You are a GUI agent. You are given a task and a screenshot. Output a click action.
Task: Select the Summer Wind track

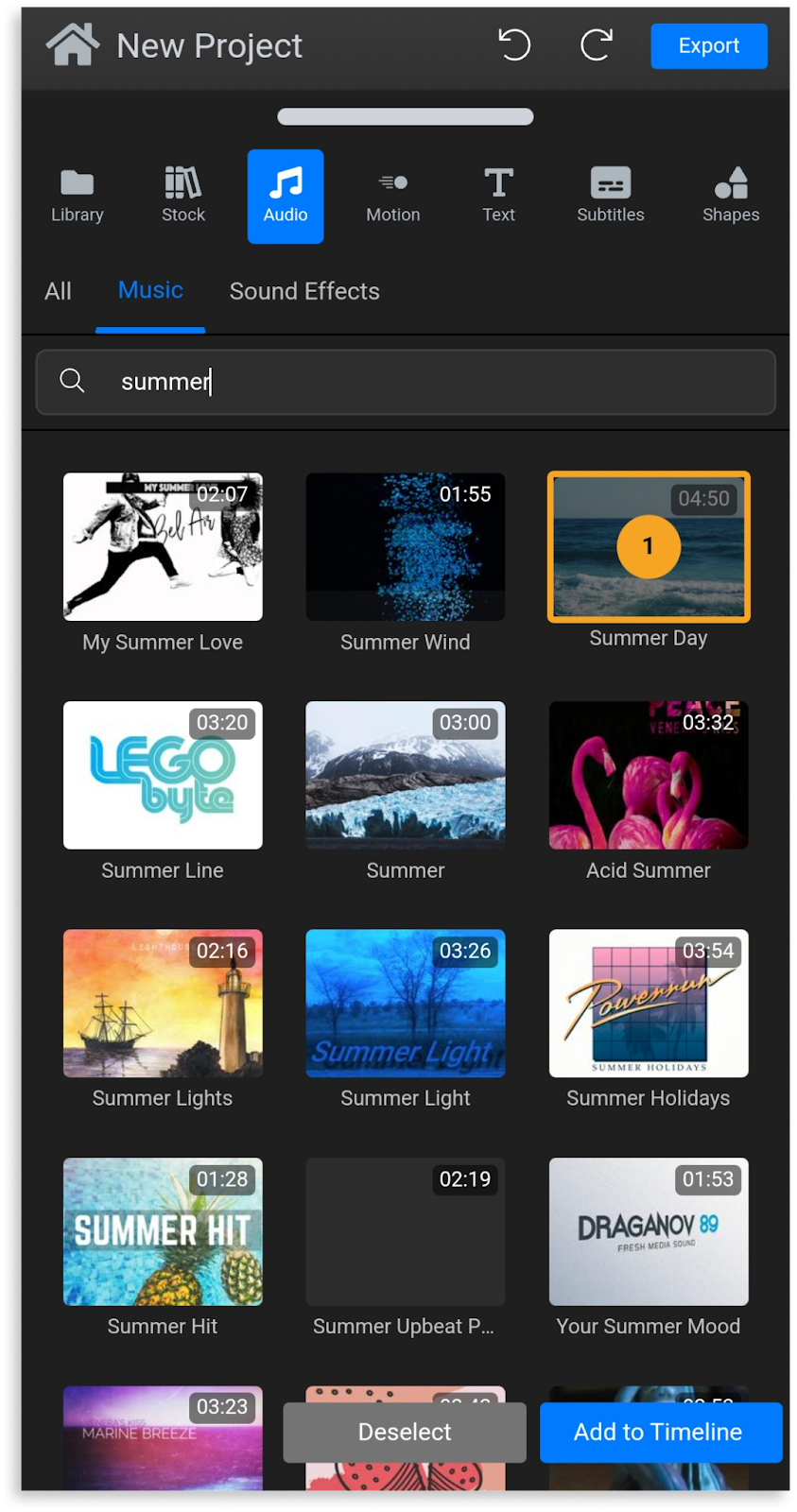pos(405,547)
